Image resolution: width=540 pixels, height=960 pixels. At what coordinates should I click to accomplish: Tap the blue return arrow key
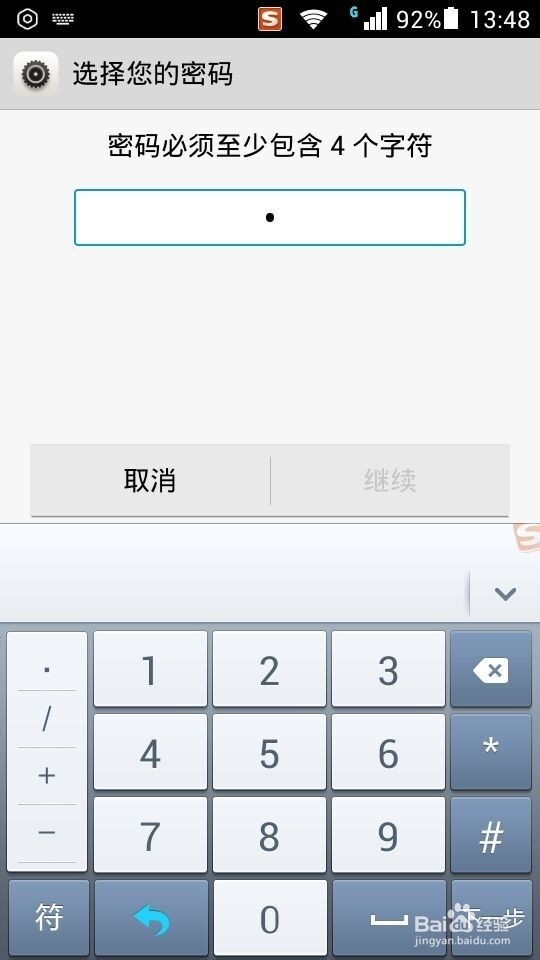[151, 918]
